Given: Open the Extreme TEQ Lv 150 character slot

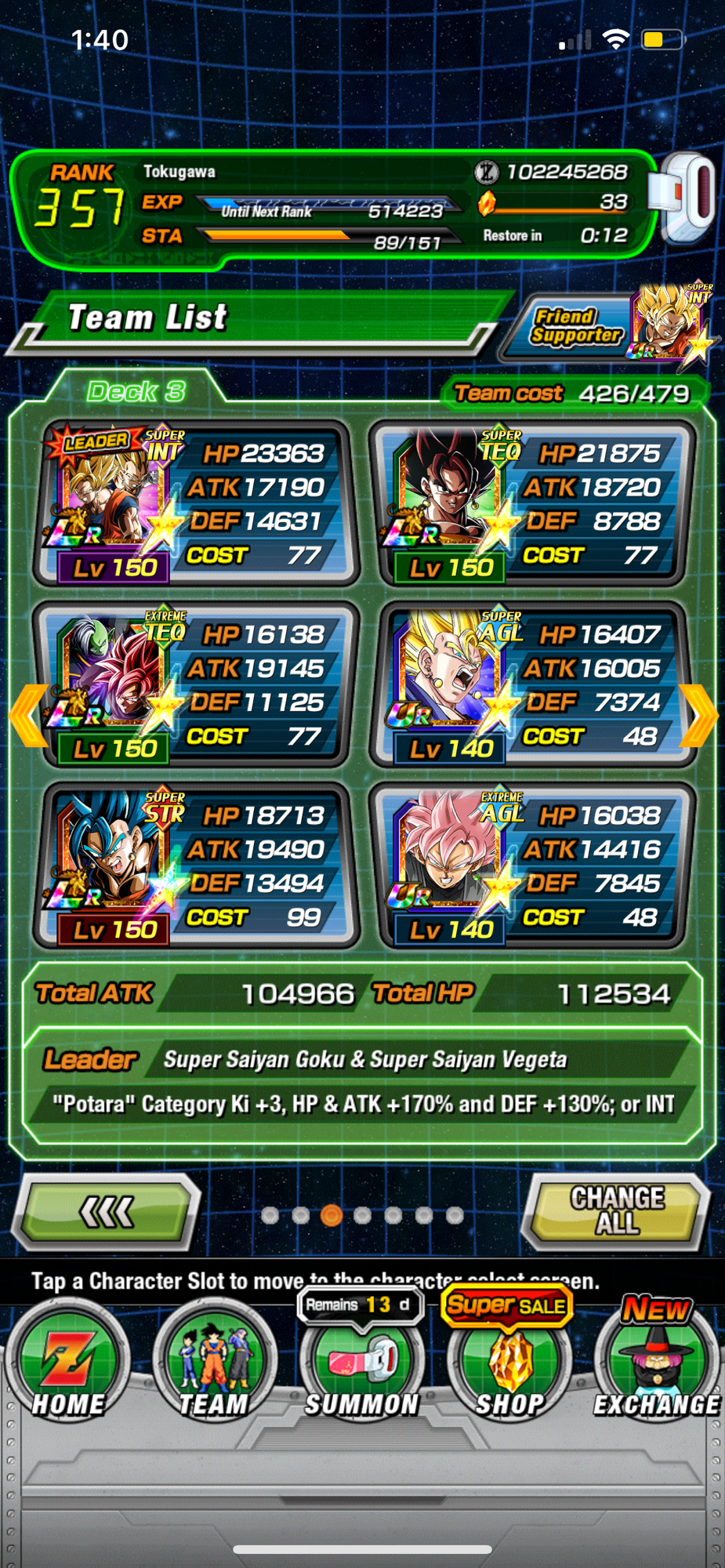Looking at the screenshot, I should (x=196, y=684).
